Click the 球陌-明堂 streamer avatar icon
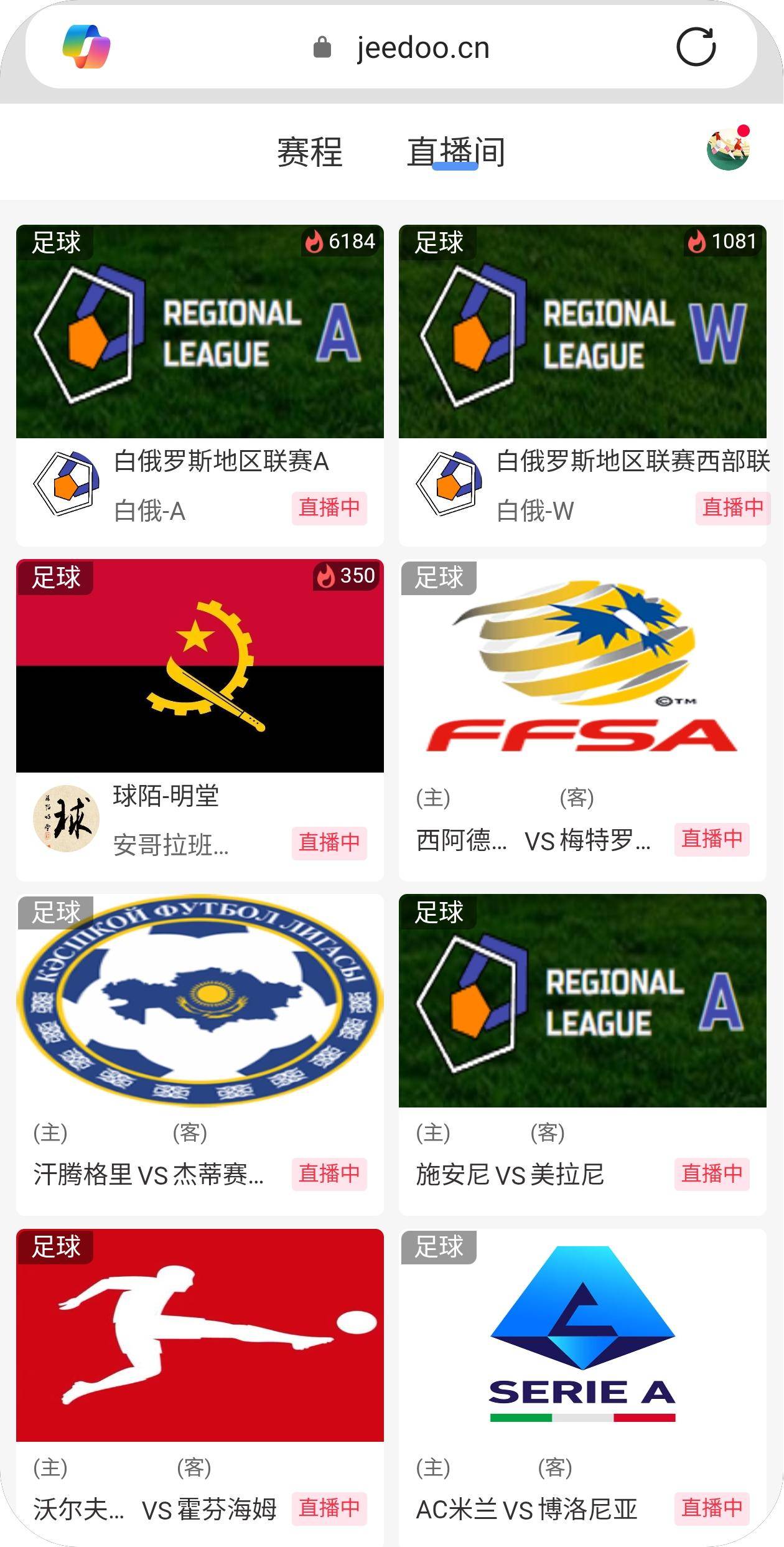This screenshot has height=1547, width=784. (x=67, y=819)
